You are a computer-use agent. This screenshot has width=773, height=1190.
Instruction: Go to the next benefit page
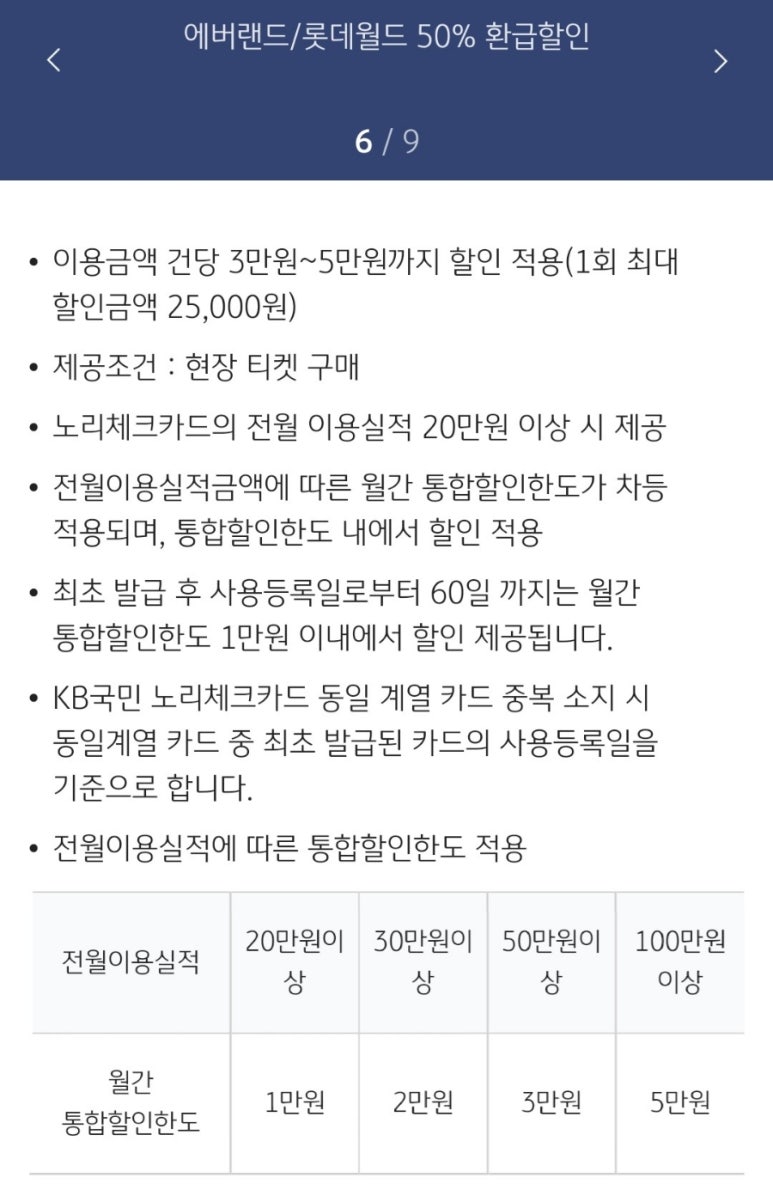pos(720,61)
